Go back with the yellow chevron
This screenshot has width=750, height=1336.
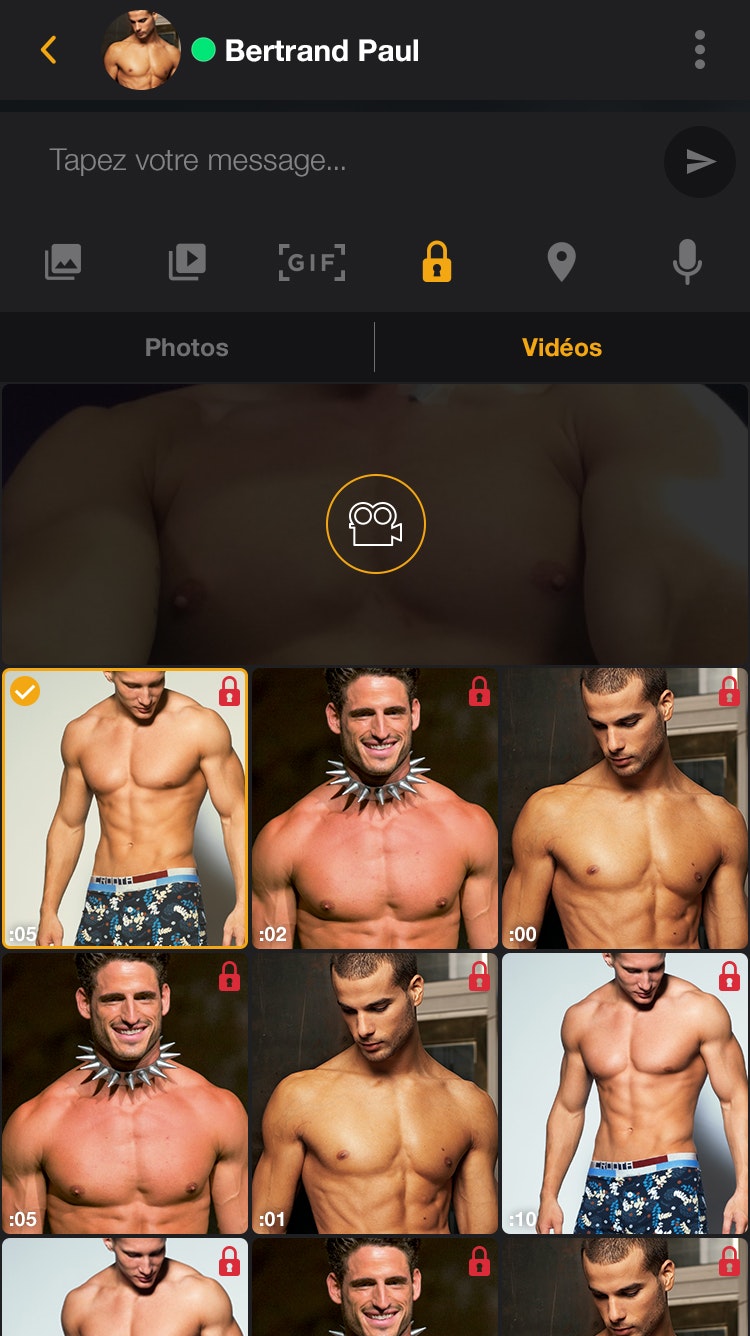(48, 50)
